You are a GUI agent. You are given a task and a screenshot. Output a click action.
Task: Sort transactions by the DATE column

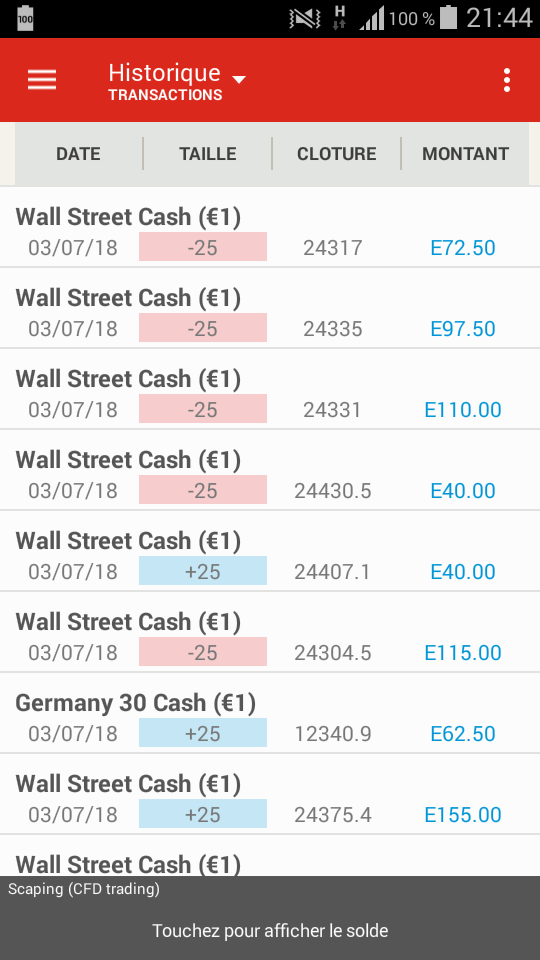click(78, 154)
